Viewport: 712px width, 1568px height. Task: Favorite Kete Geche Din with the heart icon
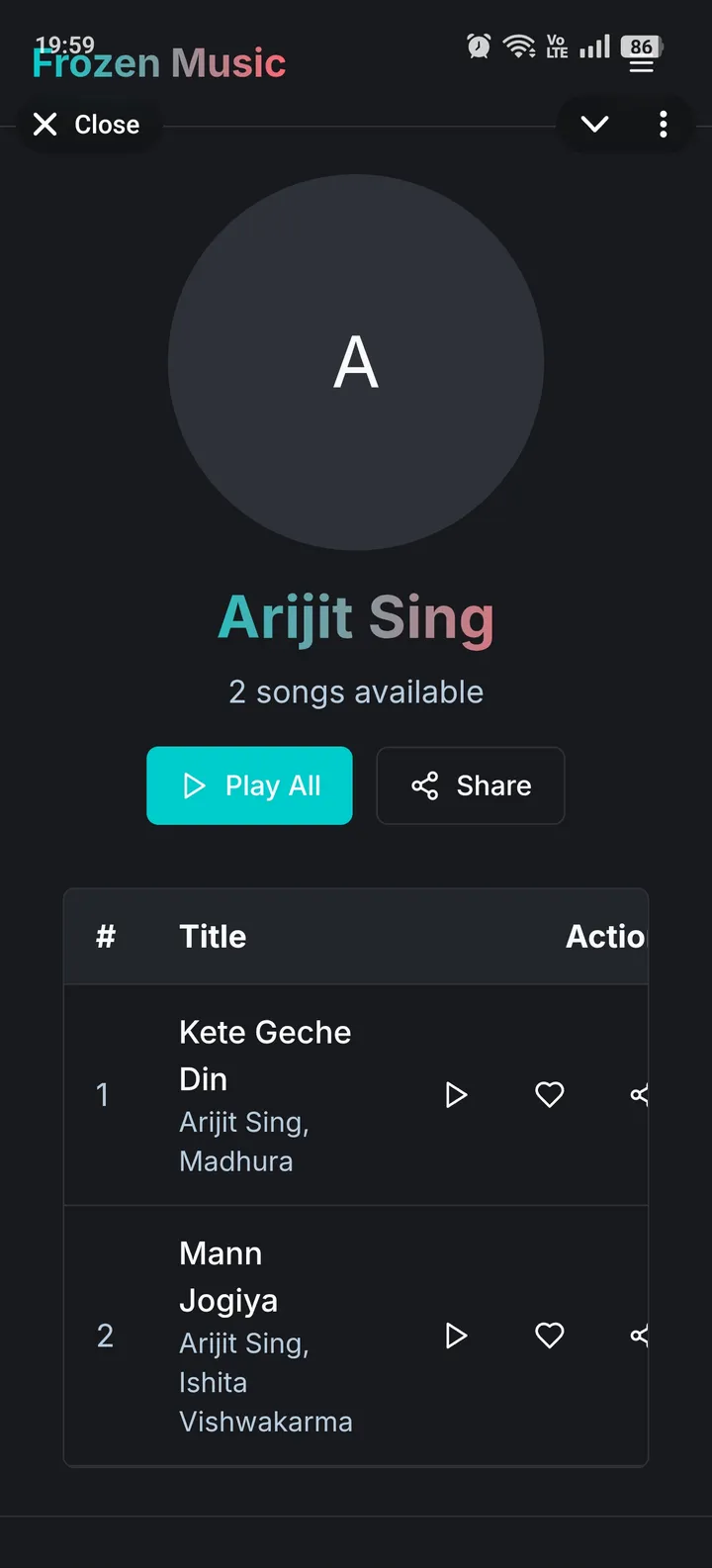click(x=549, y=1095)
